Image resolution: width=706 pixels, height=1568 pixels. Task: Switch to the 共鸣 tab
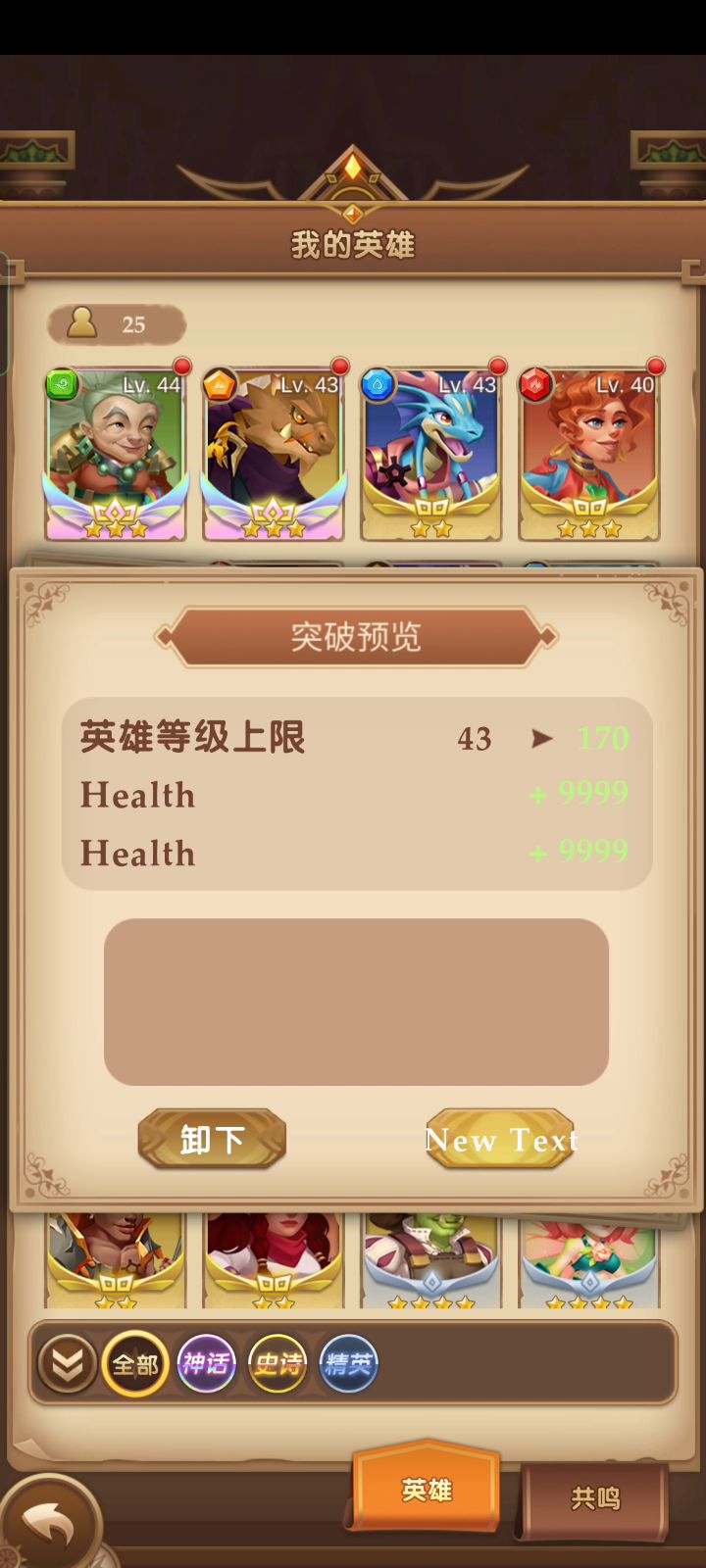tap(595, 1497)
